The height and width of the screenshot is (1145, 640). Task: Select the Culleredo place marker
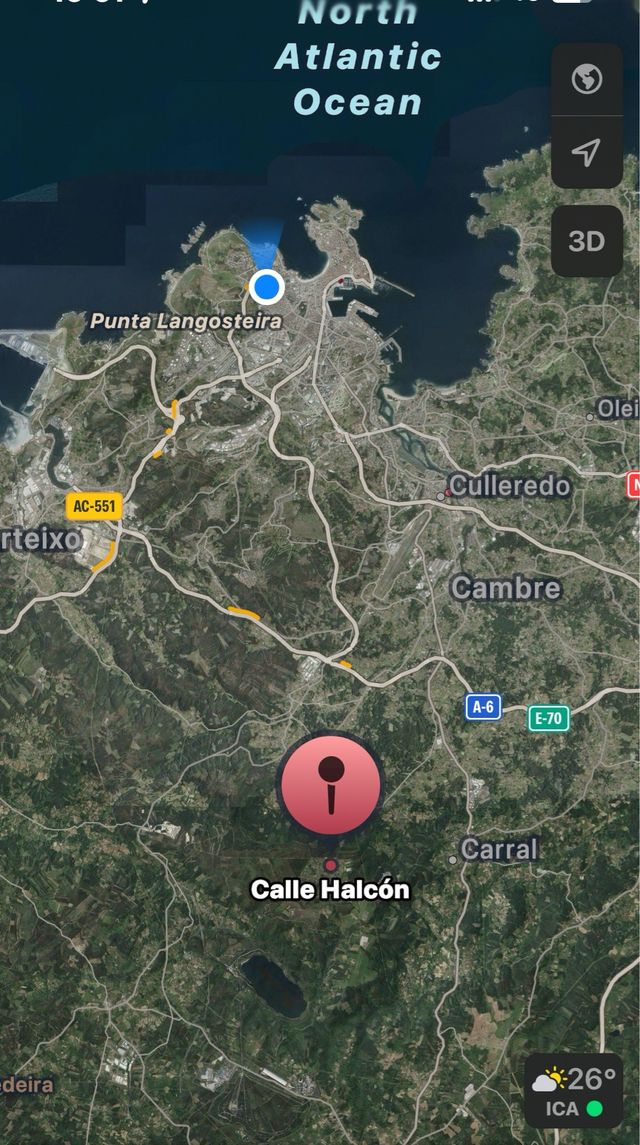(x=442, y=494)
